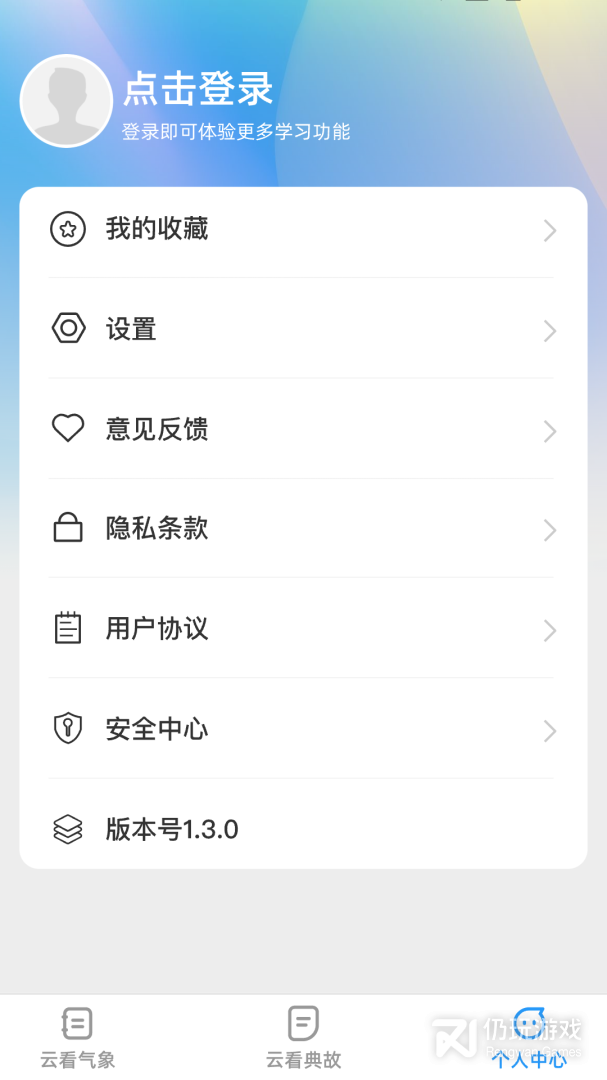
Task: View the 隐私条款 privacy policy
Action: click(x=303, y=529)
